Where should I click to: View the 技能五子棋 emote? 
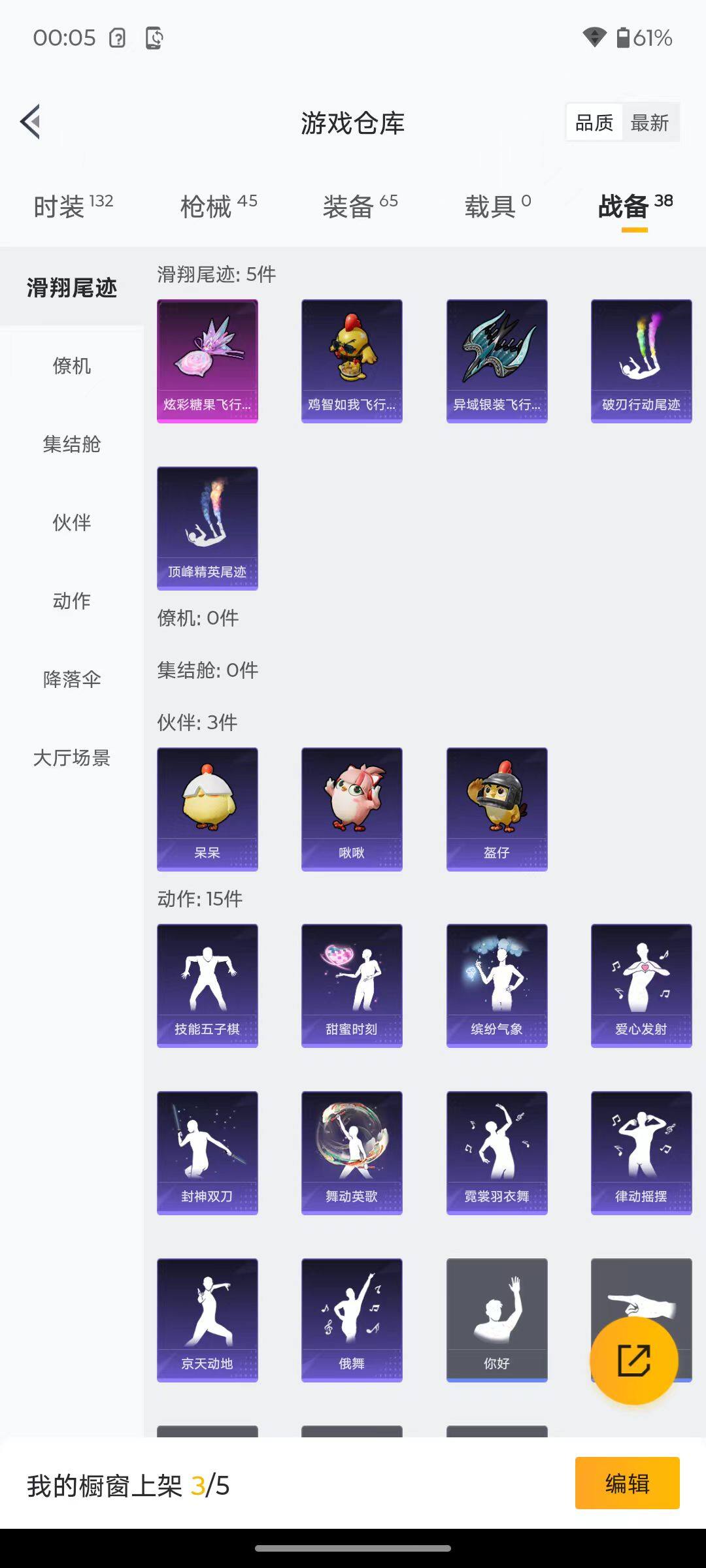(x=207, y=985)
